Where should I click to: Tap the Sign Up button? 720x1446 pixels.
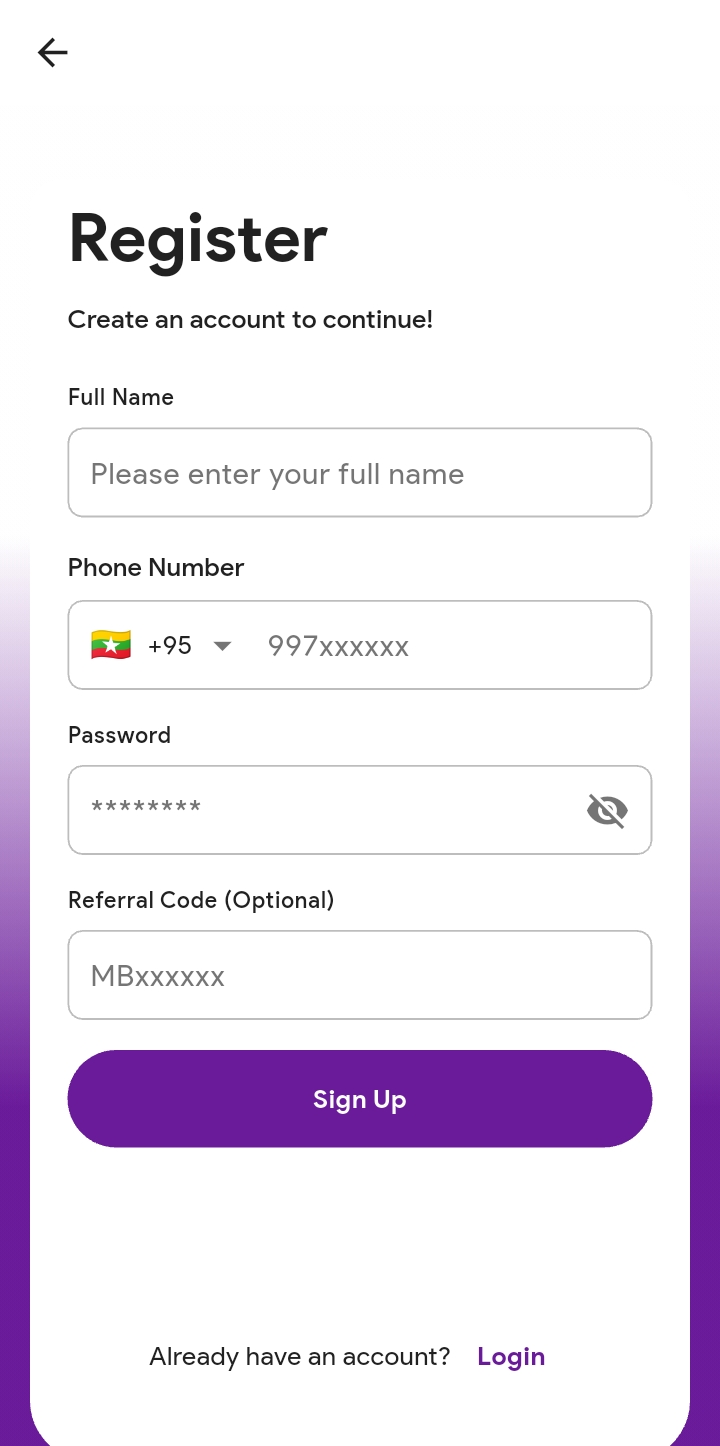360,1099
